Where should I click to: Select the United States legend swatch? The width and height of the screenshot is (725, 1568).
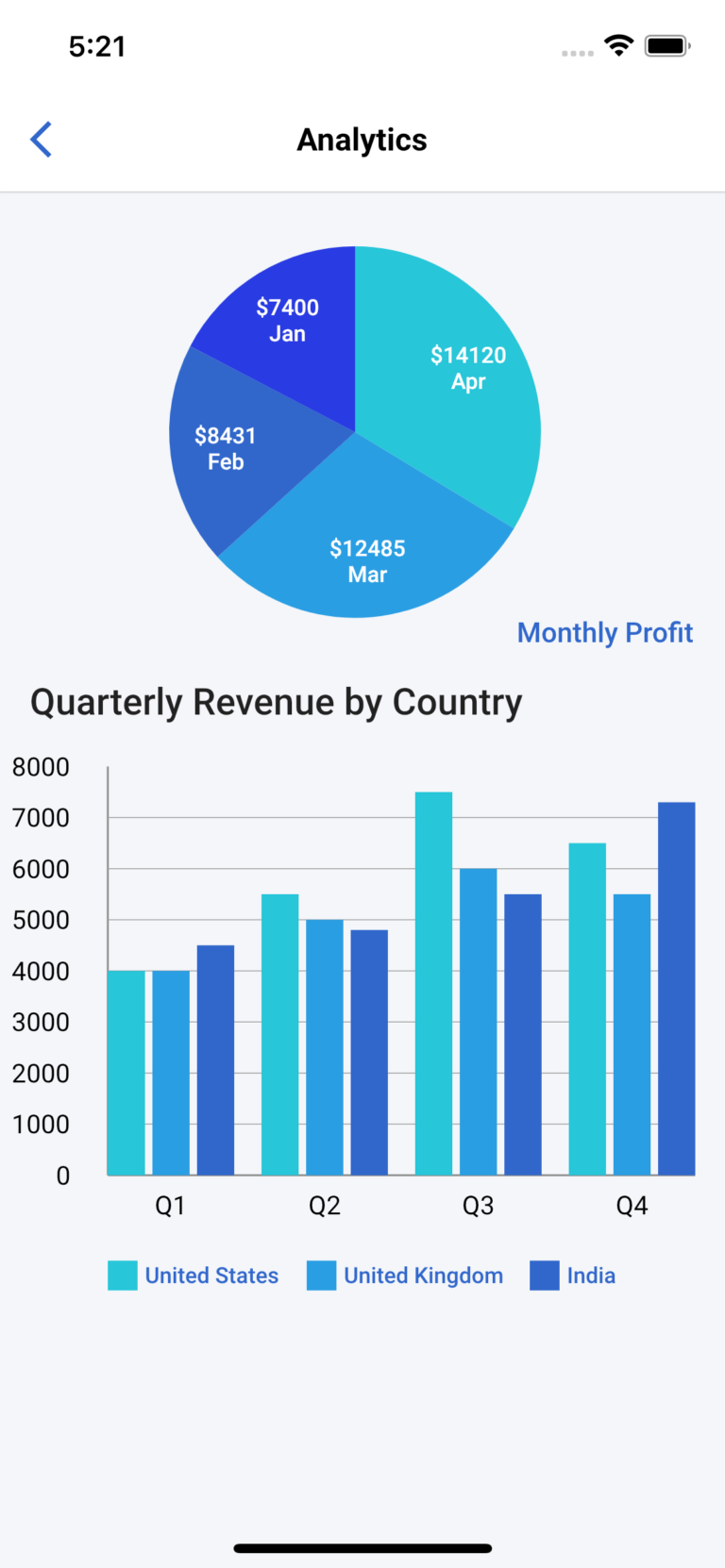tap(122, 1275)
